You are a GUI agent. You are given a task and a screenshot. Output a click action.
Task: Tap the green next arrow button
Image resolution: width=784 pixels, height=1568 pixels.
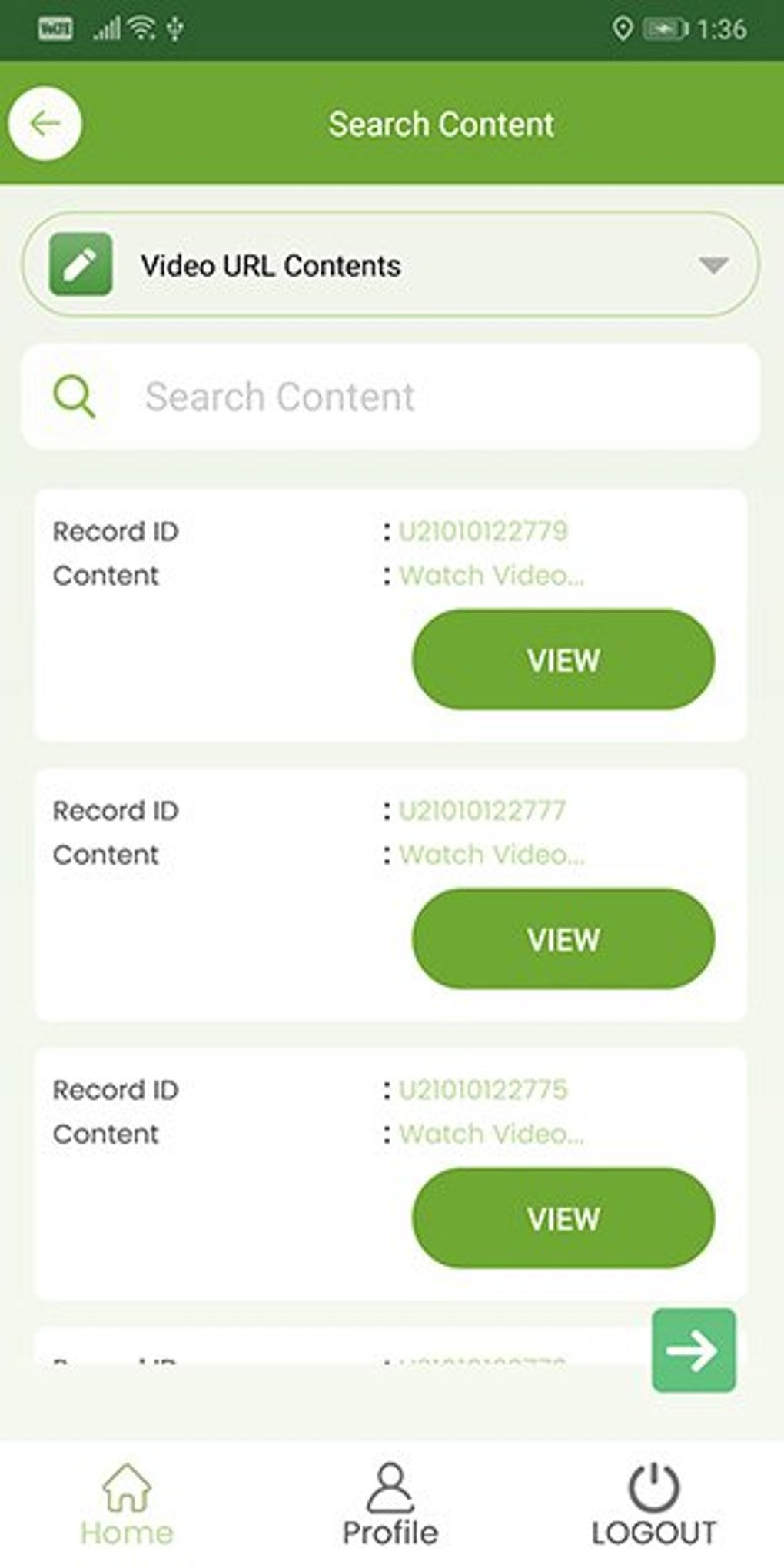click(693, 1350)
